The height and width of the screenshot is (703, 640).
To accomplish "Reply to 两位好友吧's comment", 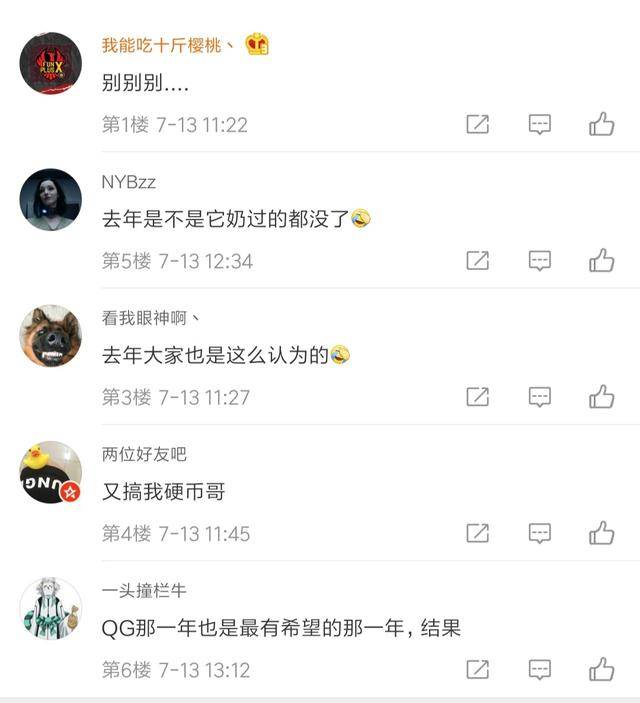I will coord(540,533).
